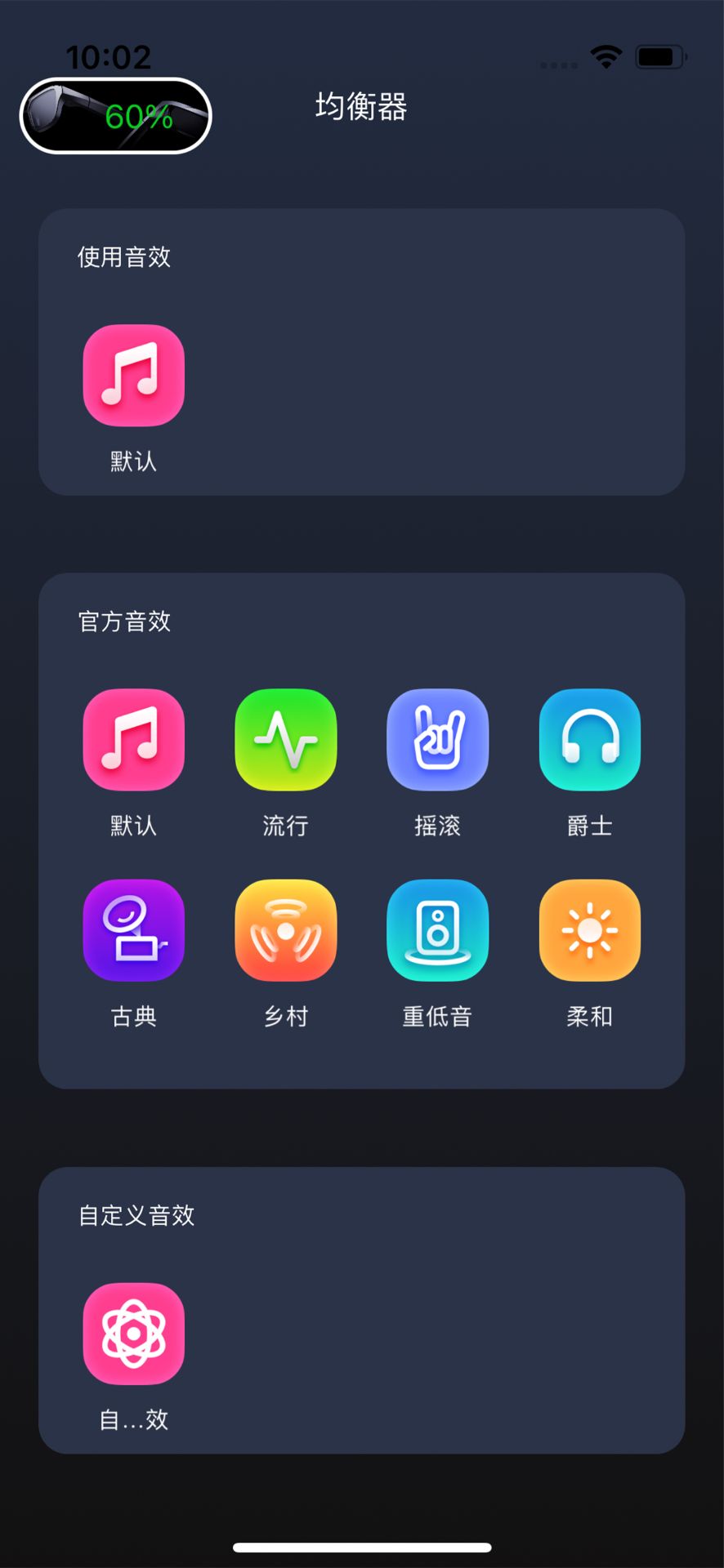The image size is (724, 1568).
Task: Apply the 流行 (Pop) sound effect
Action: click(x=285, y=739)
